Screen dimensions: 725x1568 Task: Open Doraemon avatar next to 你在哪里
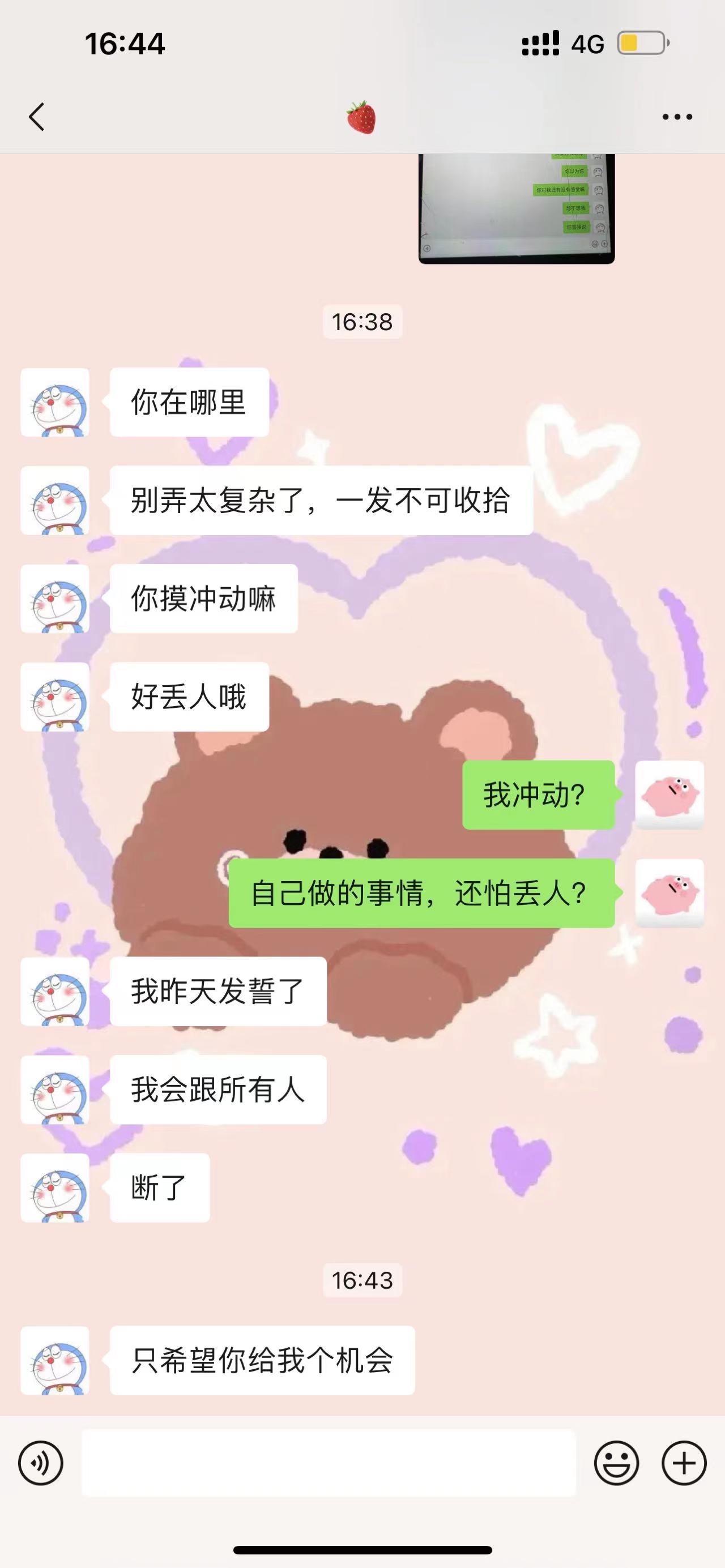[x=56, y=403]
